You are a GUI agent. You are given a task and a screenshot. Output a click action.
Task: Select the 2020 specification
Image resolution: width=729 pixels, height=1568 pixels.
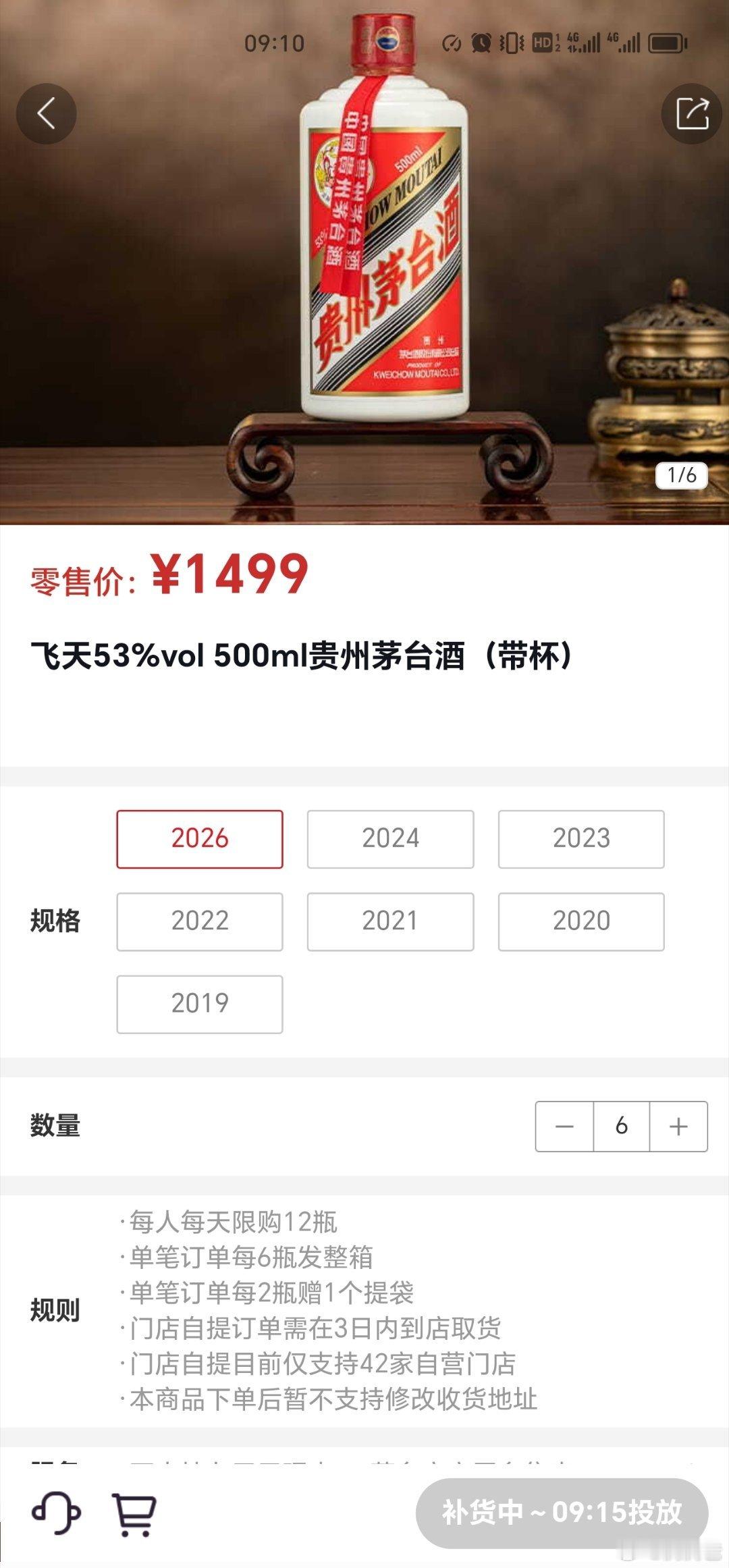[581, 921]
